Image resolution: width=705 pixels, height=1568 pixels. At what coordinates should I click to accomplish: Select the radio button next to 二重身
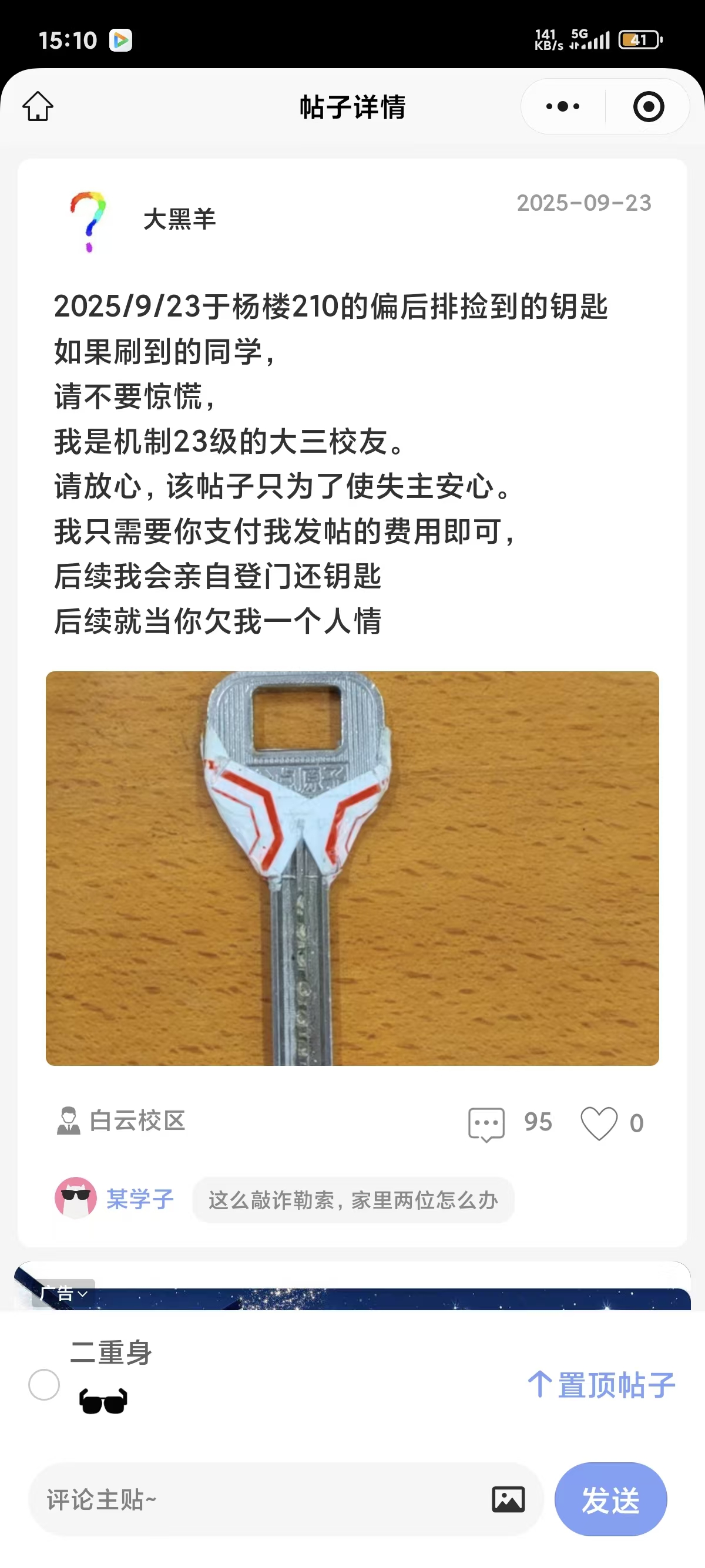coord(45,1385)
